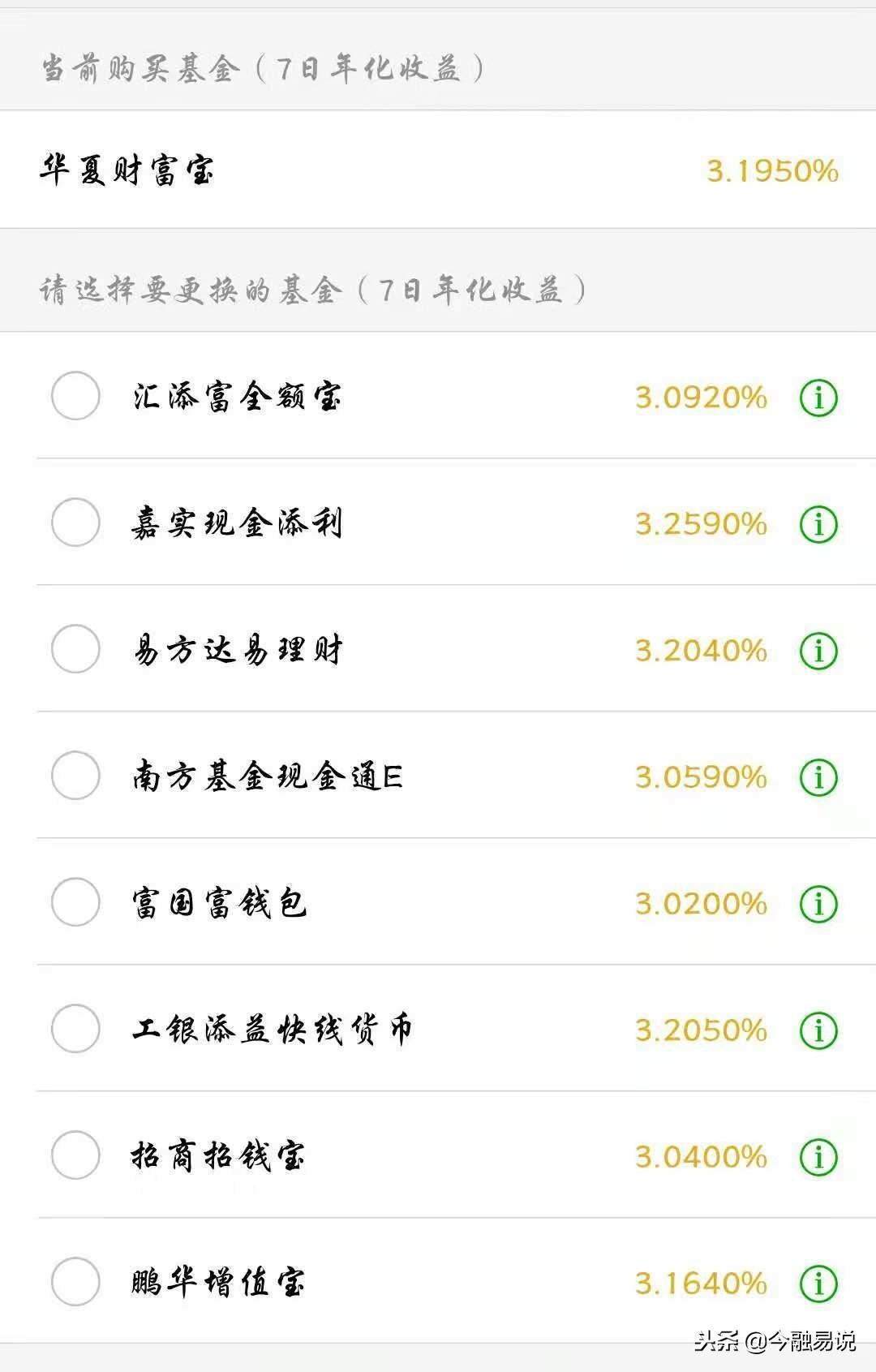Show fund info for 南方基金现金通E

click(818, 777)
